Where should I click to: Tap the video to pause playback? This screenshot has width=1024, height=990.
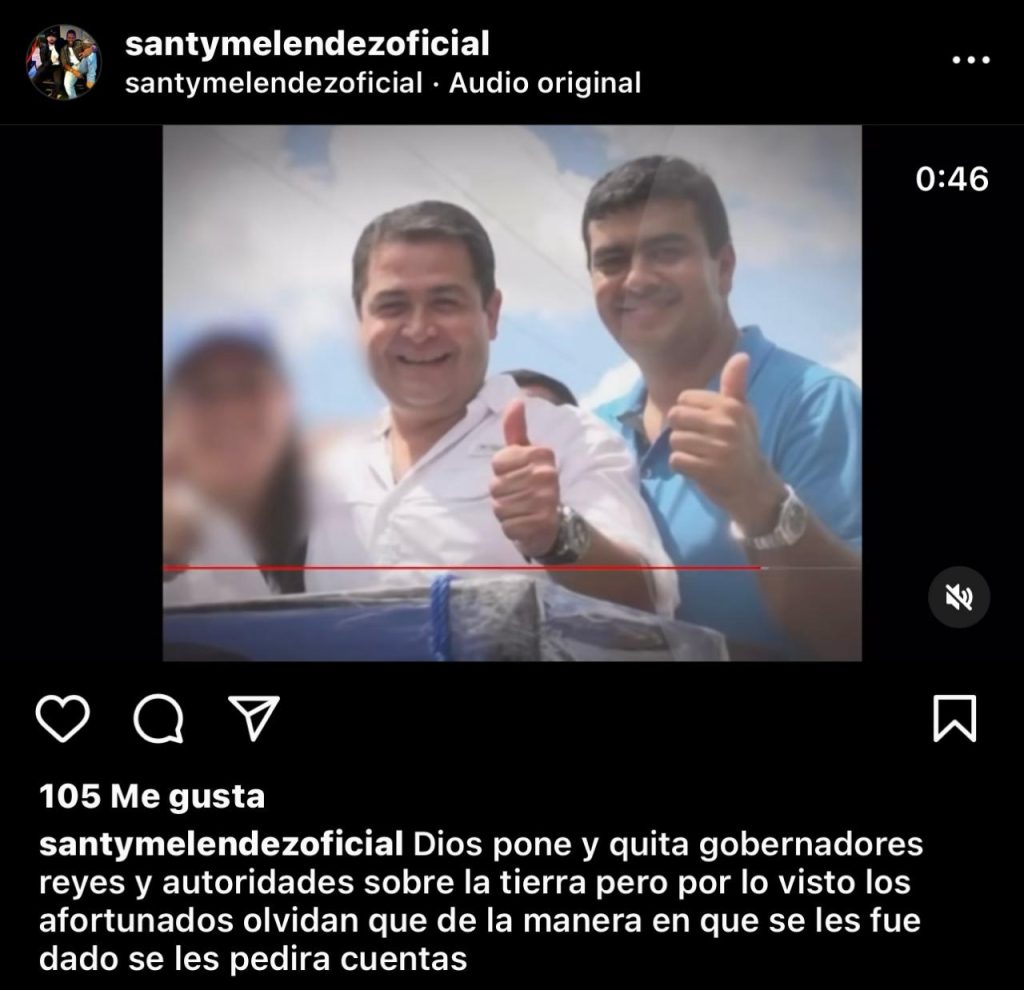pos(512,392)
